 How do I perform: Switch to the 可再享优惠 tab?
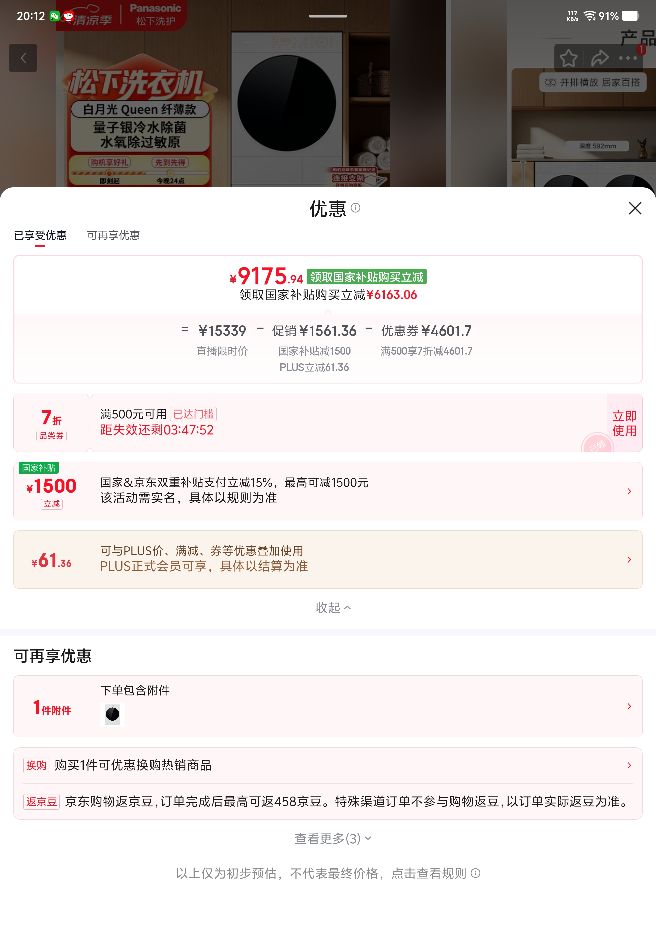pyautogui.click(x=113, y=236)
